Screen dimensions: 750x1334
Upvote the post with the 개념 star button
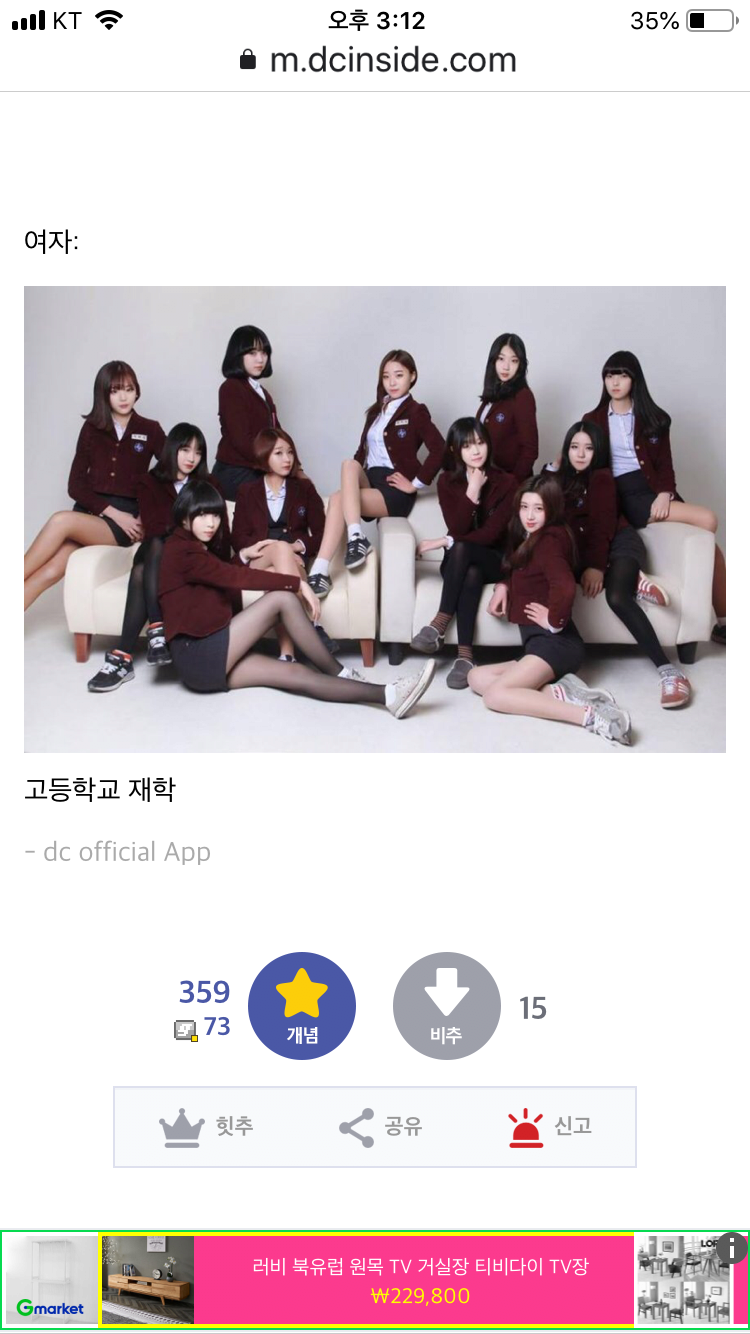click(301, 1005)
